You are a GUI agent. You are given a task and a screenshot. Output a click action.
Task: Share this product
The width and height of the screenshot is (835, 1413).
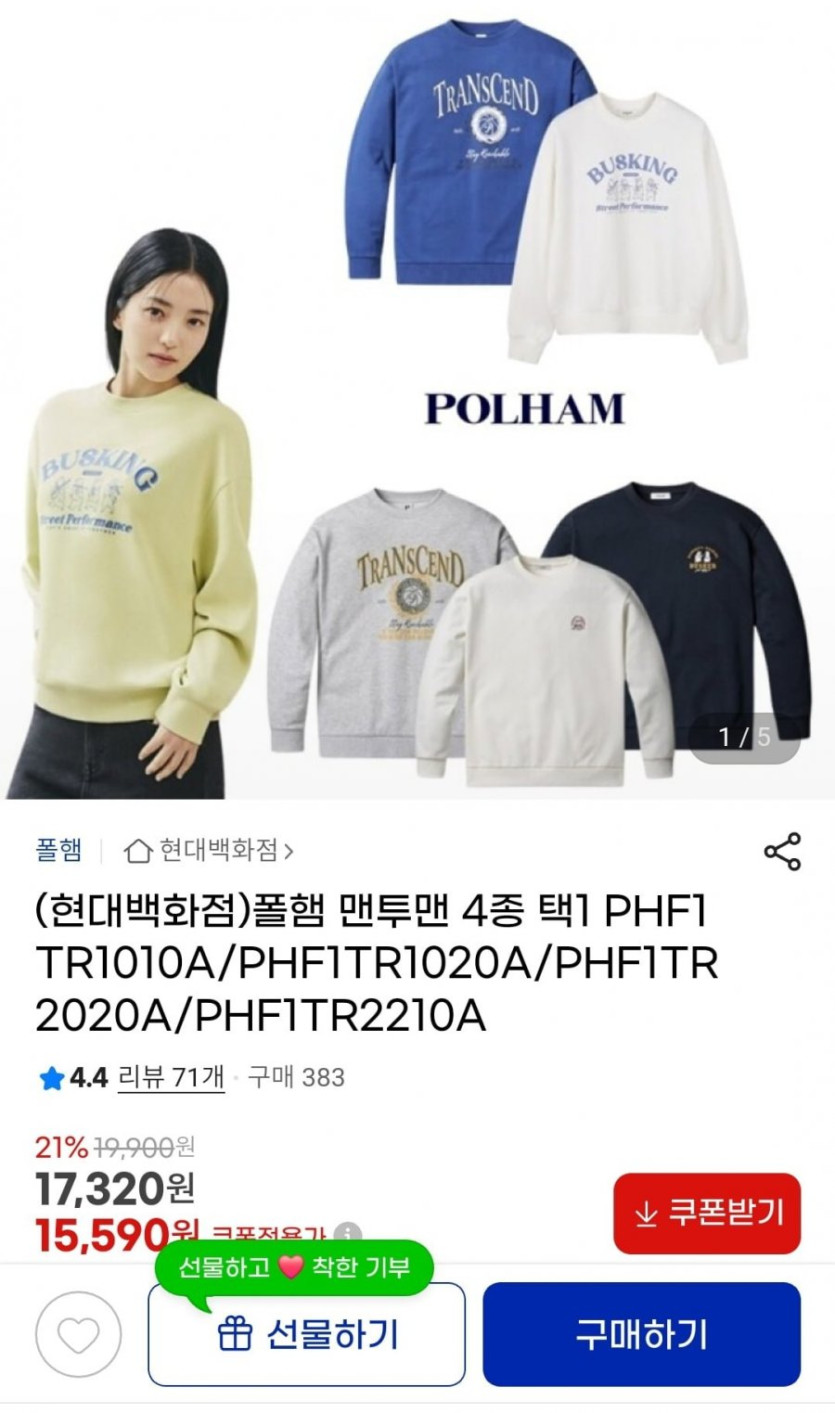[x=782, y=851]
